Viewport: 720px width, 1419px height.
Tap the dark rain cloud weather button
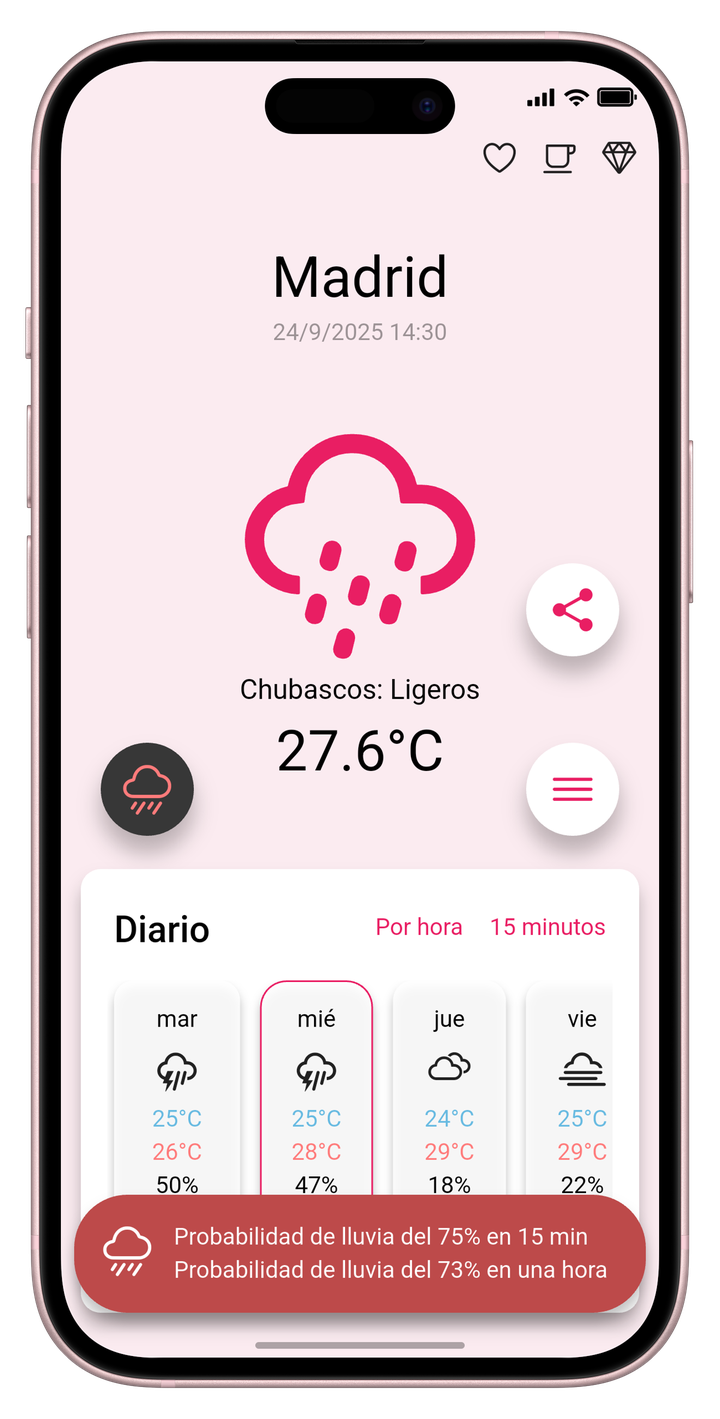pyautogui.click(x=146, y=788)
